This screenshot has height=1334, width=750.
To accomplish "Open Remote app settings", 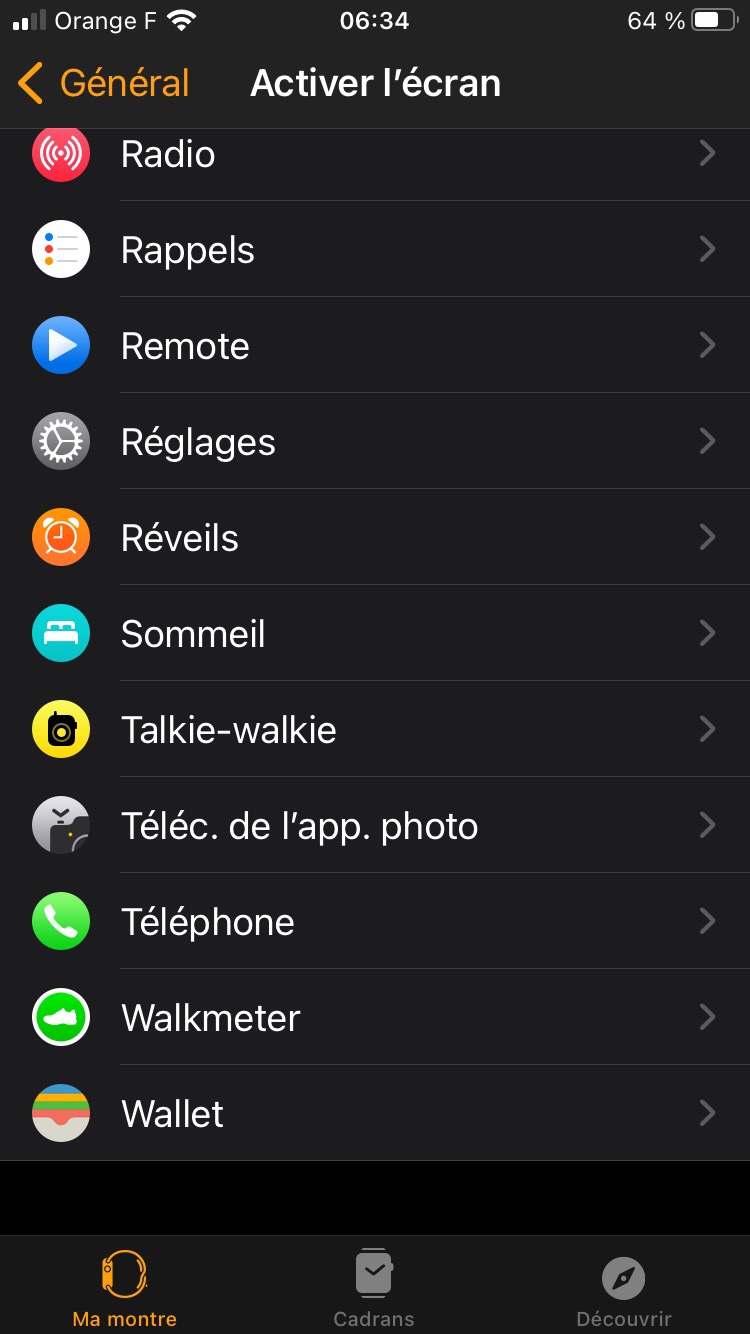I will click(x=375, y=345).
